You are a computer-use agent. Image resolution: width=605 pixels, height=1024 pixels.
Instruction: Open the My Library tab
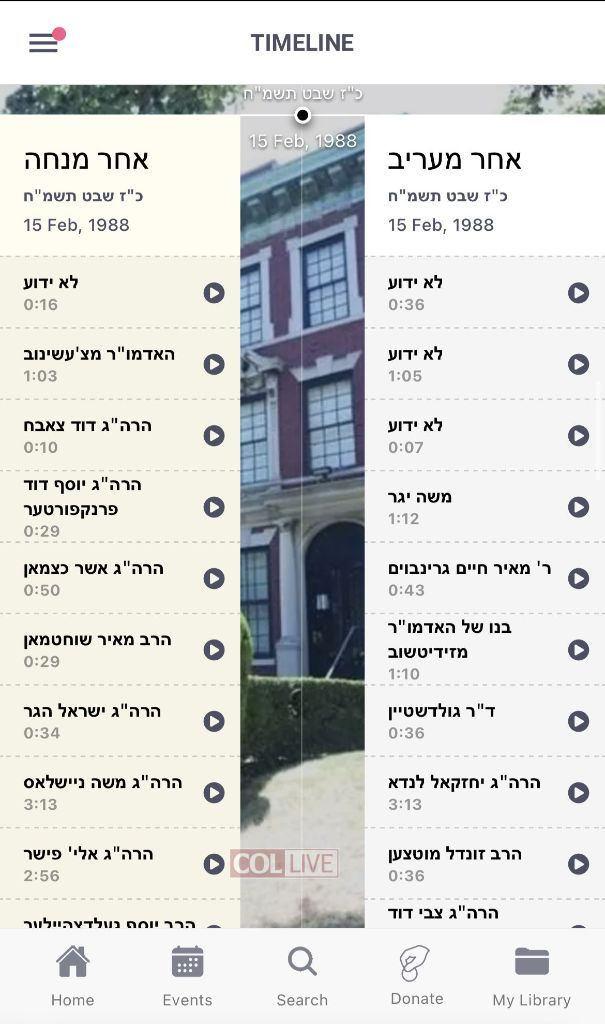coord(531,976)
